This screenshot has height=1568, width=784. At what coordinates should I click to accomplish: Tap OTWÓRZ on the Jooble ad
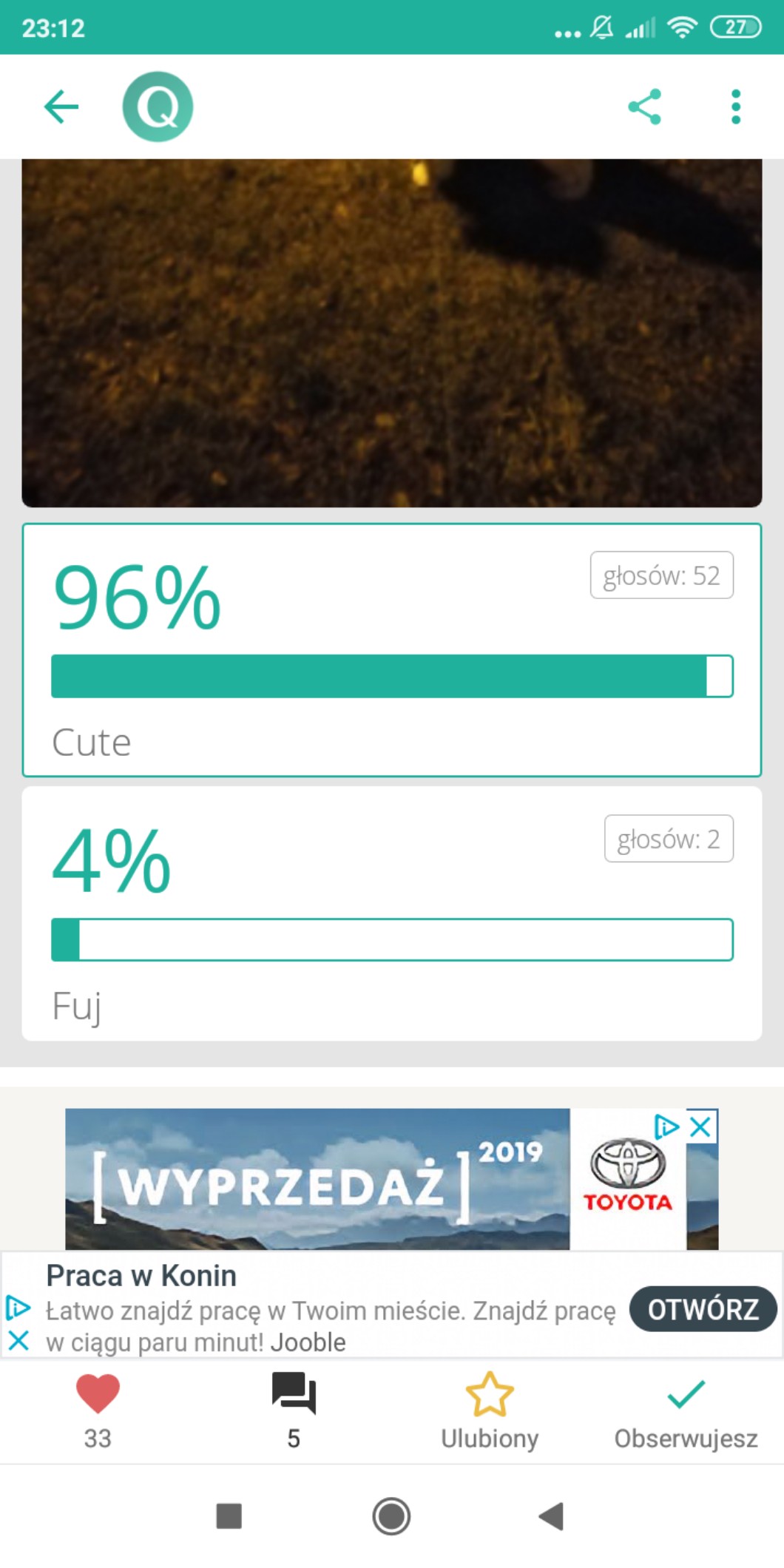point(703,1309)
